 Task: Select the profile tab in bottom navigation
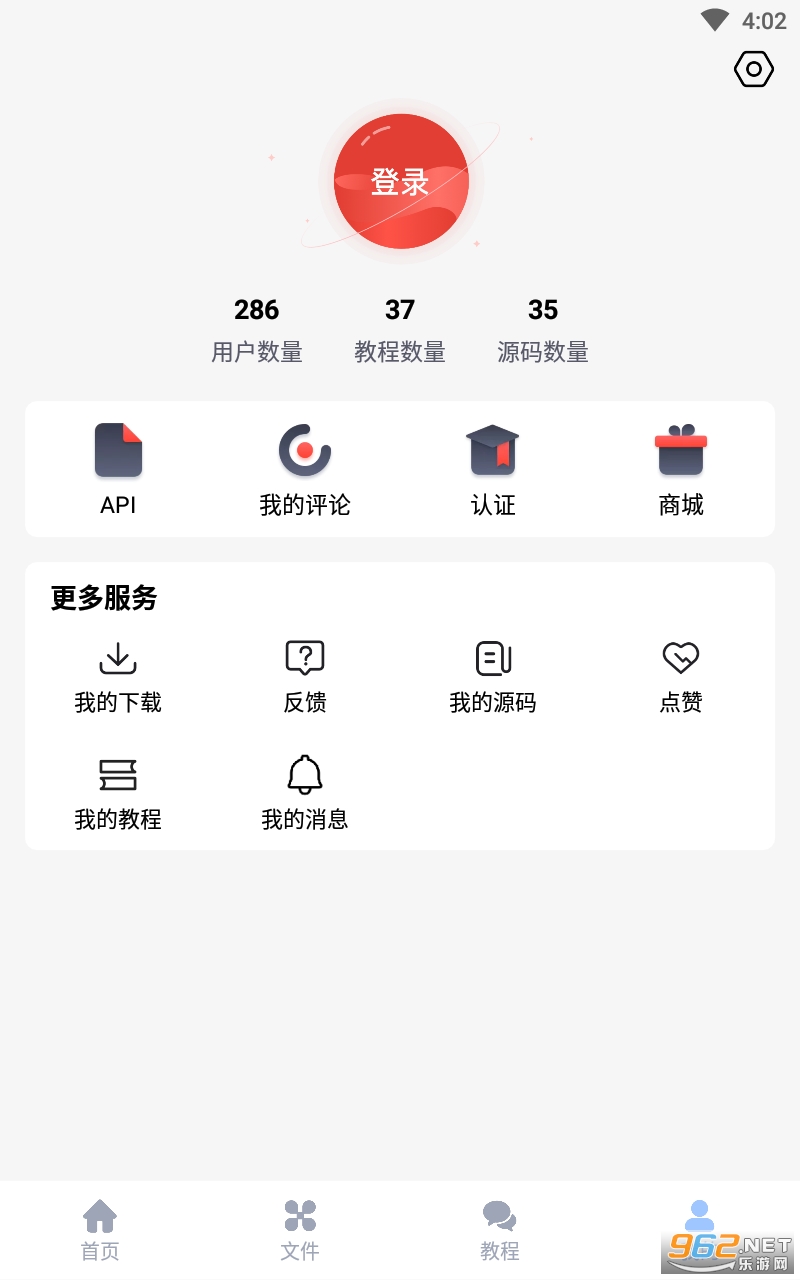700,1222
